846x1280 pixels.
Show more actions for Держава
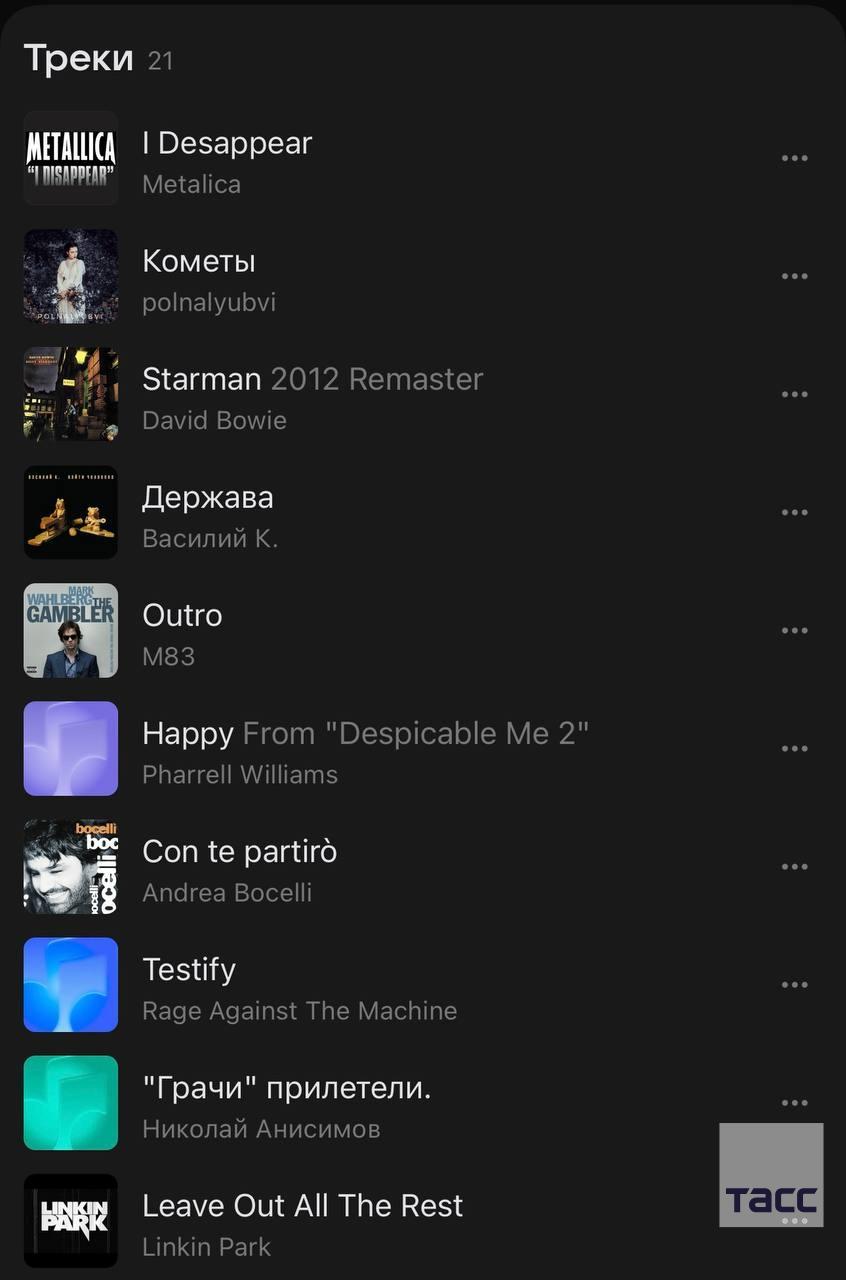click(x=794, y=513)
